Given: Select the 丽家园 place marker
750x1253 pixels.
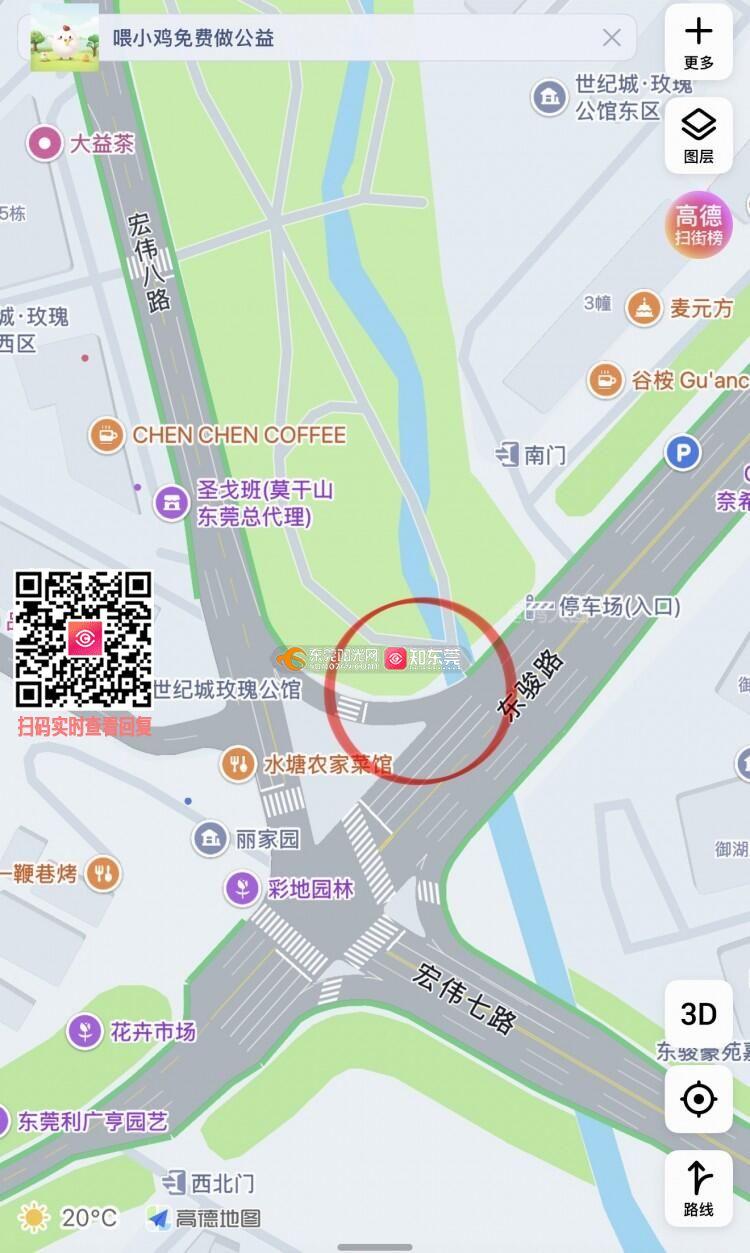Looking at the screenshot, I should point(210,839).
